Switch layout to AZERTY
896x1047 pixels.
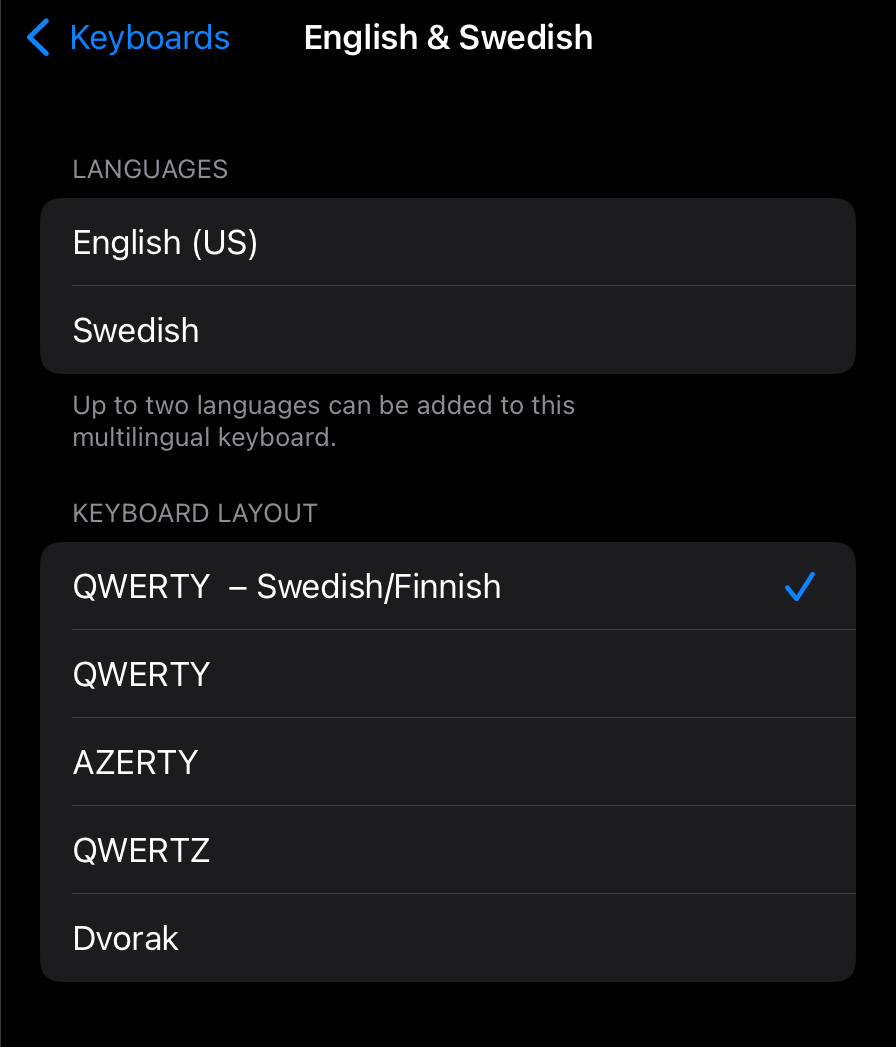tap(448, 762)
